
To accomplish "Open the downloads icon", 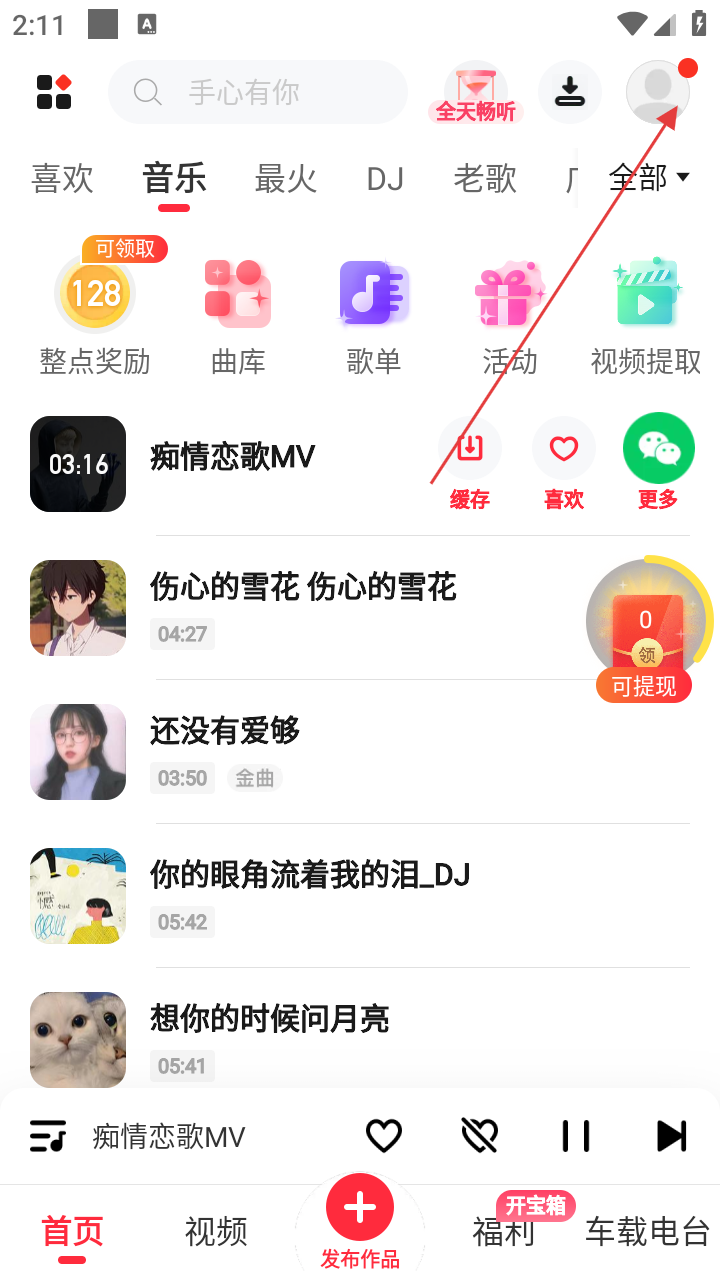I will [x=570, y=92].
